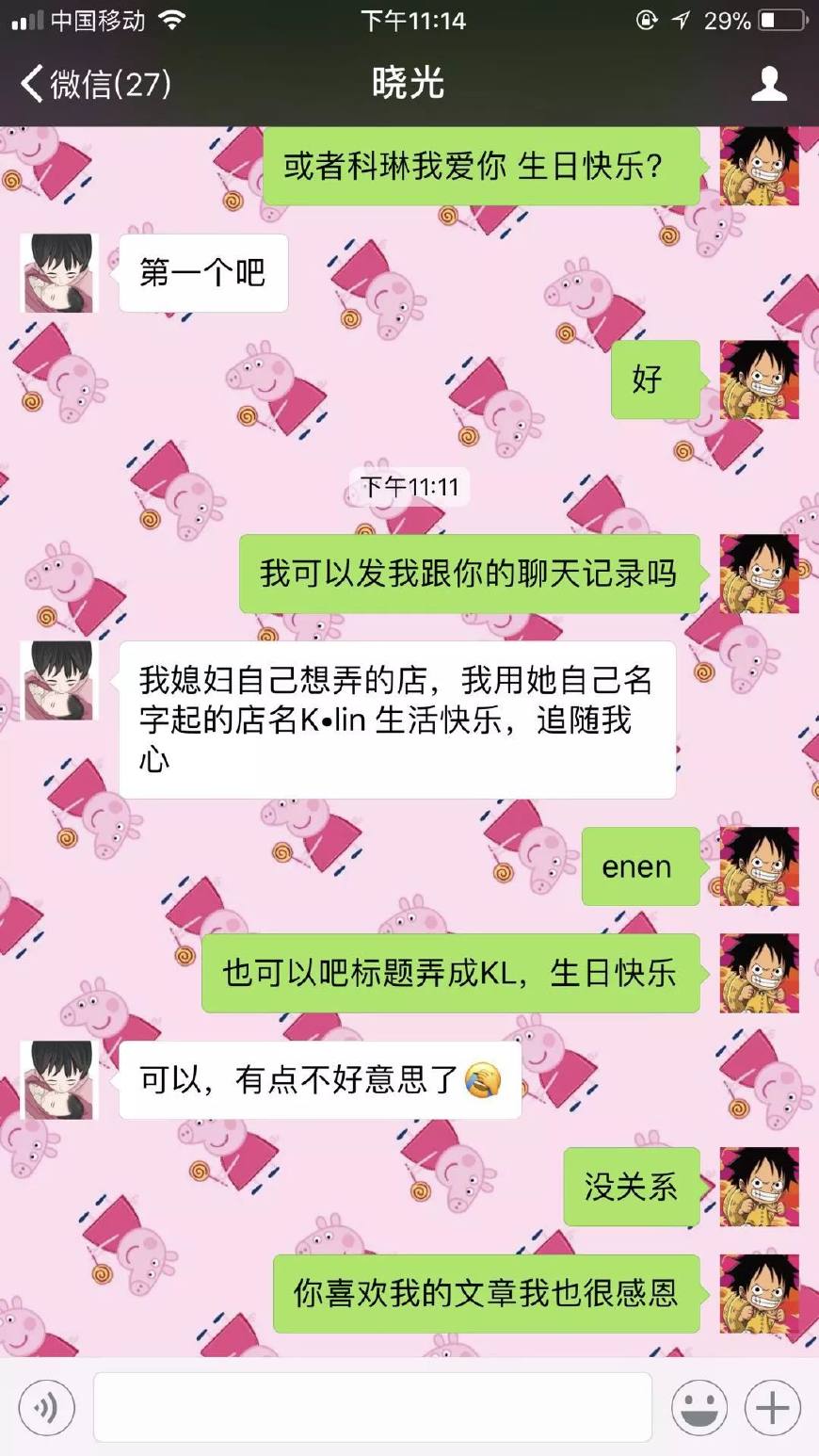Open the contact profile icon at top right
819x1456 pixels.
770,85
